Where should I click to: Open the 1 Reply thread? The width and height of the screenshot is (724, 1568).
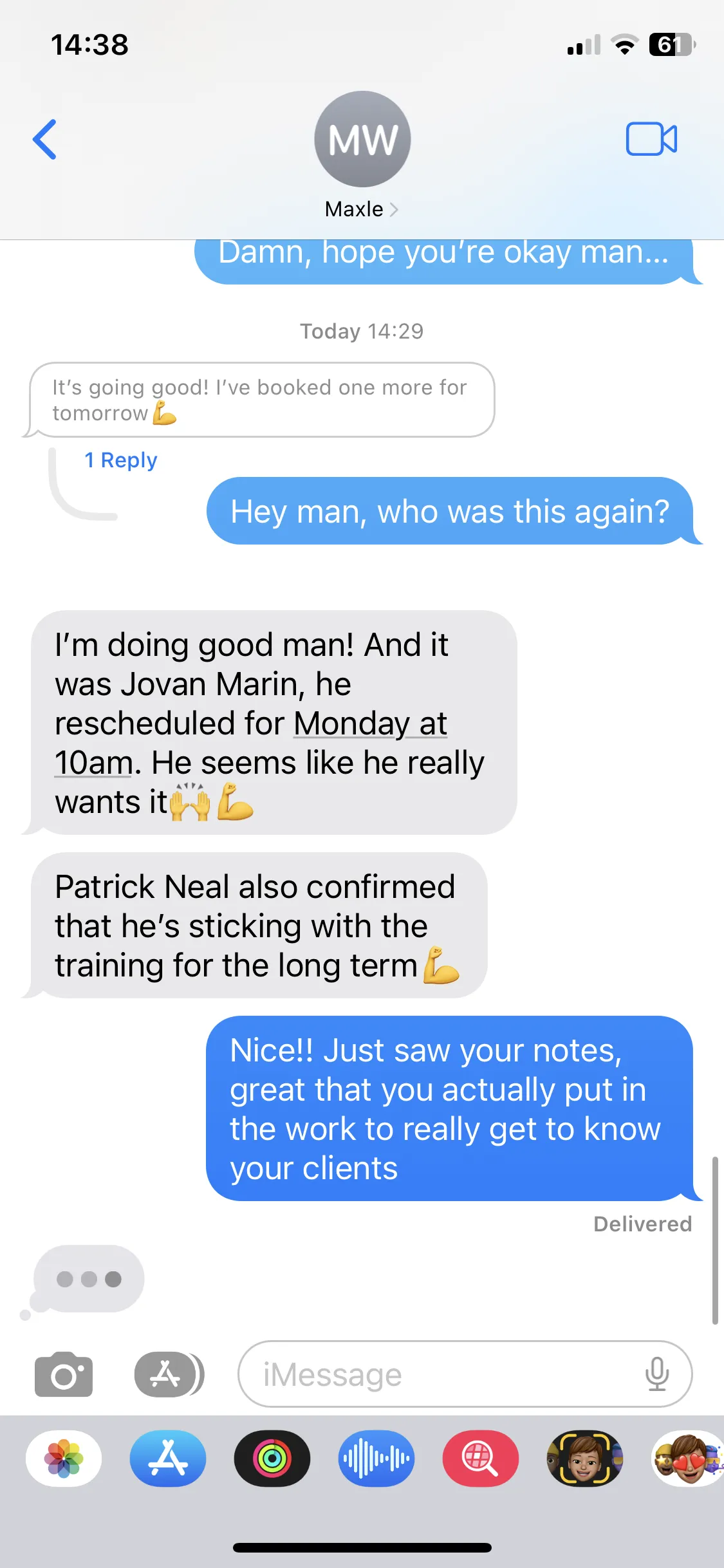point(121,460)
